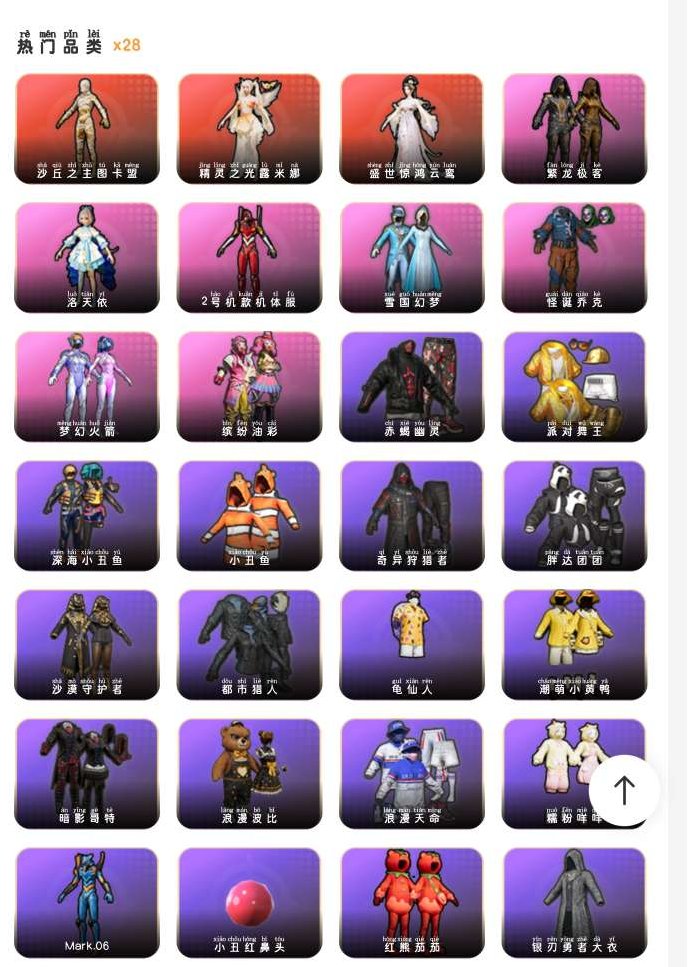Screen dimensions: 688x967
Task: View the 派对舞王 set tile
Action: [x=574, y=386]
